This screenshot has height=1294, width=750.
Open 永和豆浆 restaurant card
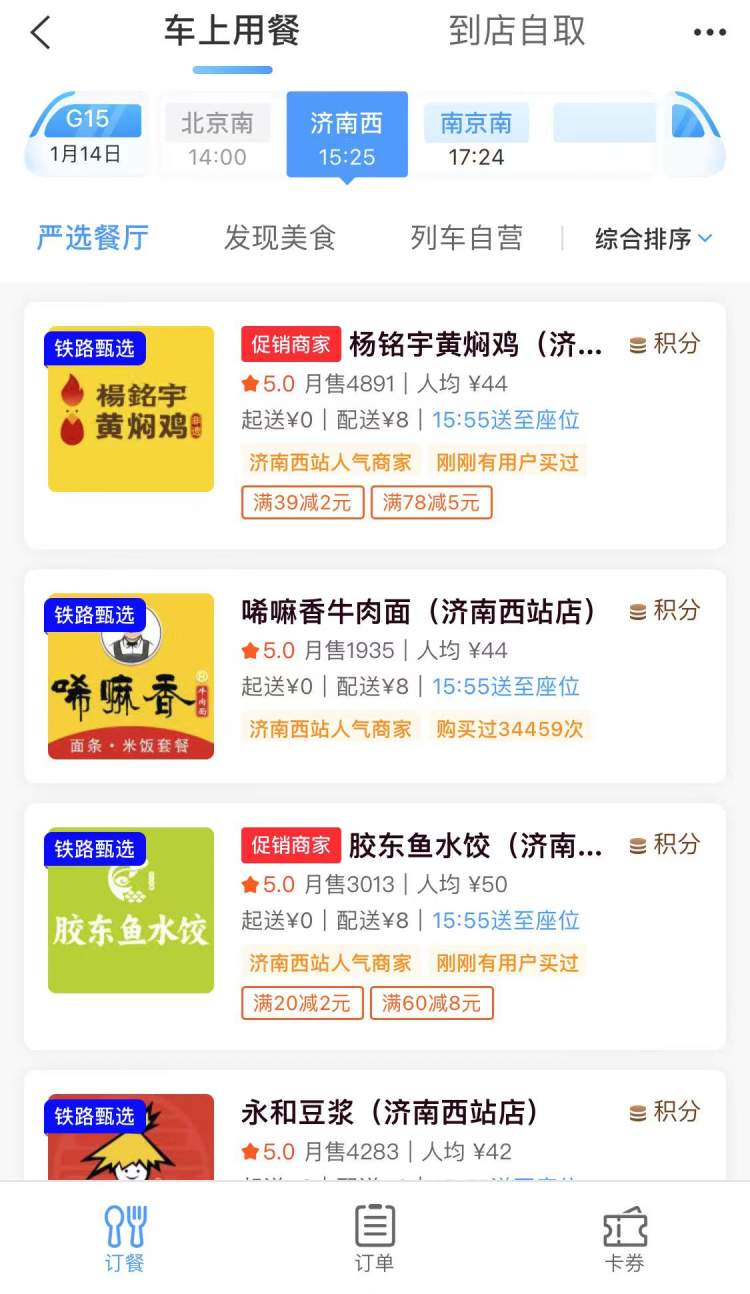pos(375,1126)
